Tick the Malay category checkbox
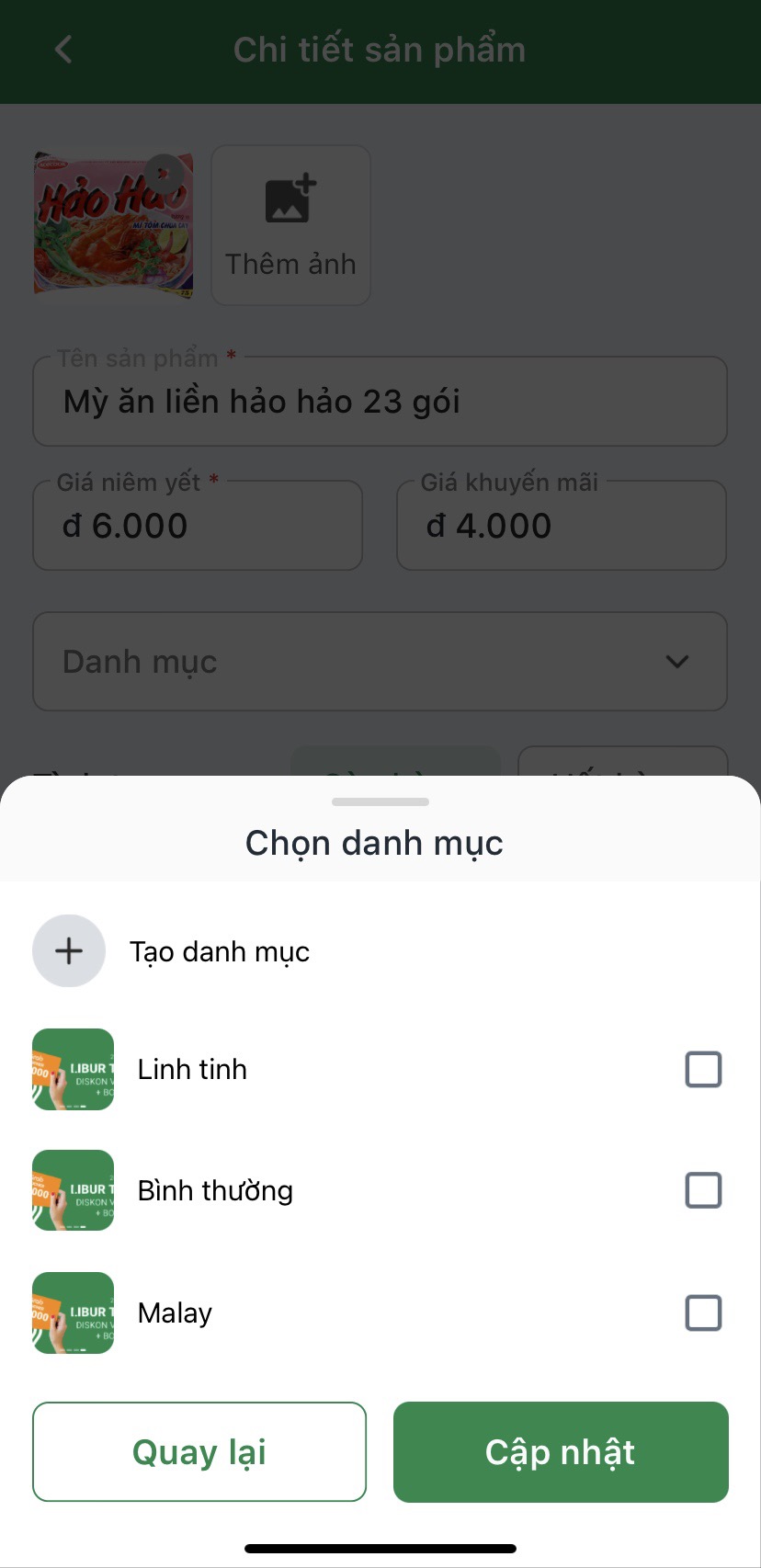This screenshot has width=761, height=1568. tap(703, 1312)
